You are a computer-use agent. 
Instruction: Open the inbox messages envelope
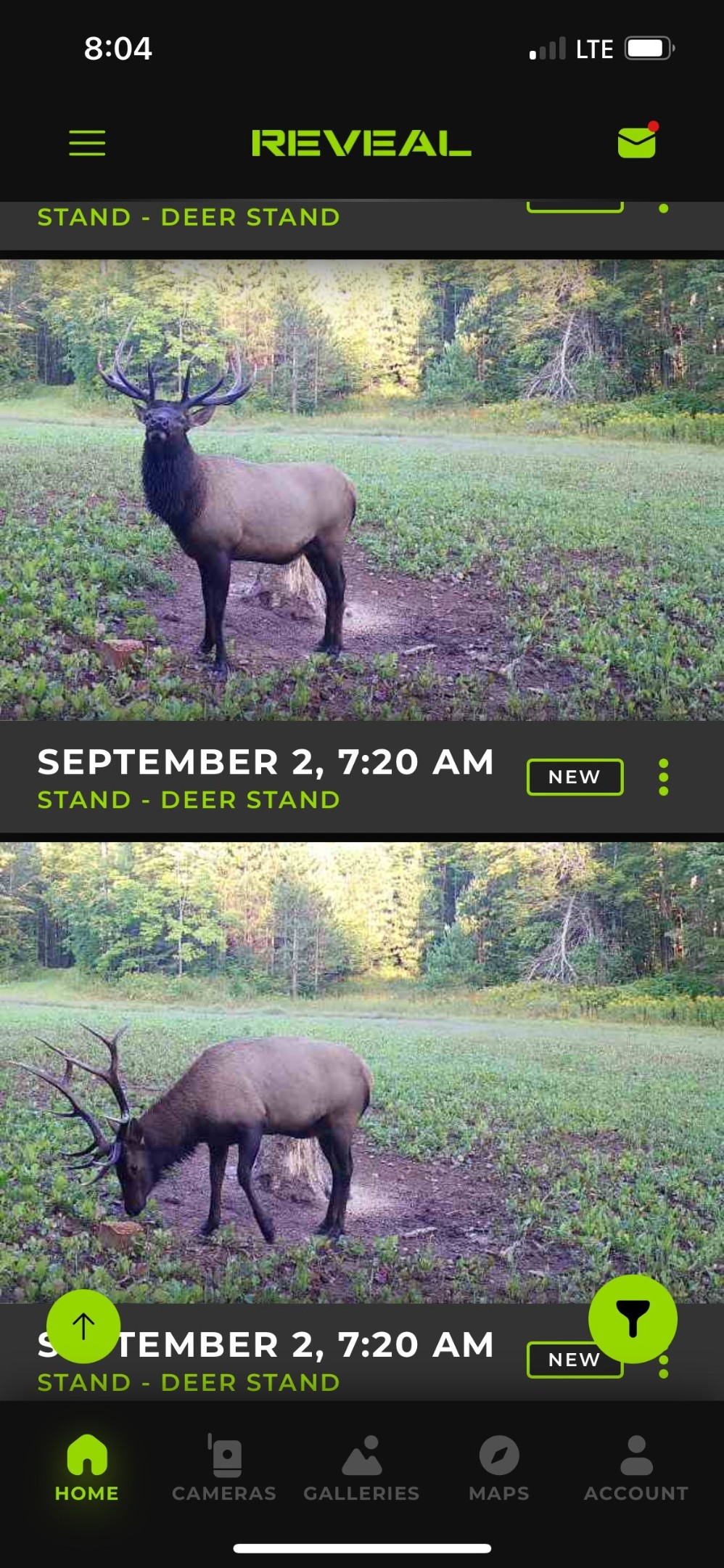click(637, 141)
